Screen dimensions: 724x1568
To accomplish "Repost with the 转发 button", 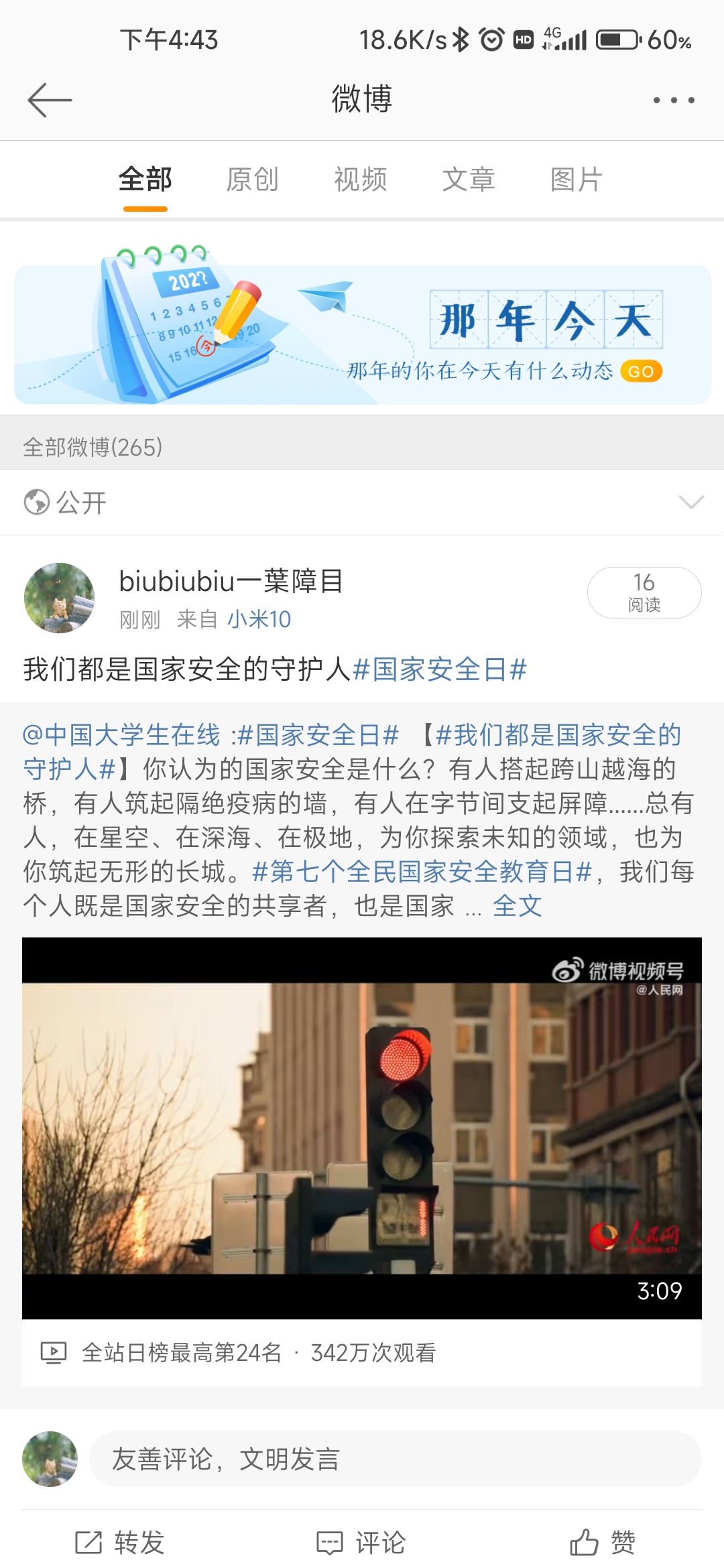I will tap(121, 1542).
